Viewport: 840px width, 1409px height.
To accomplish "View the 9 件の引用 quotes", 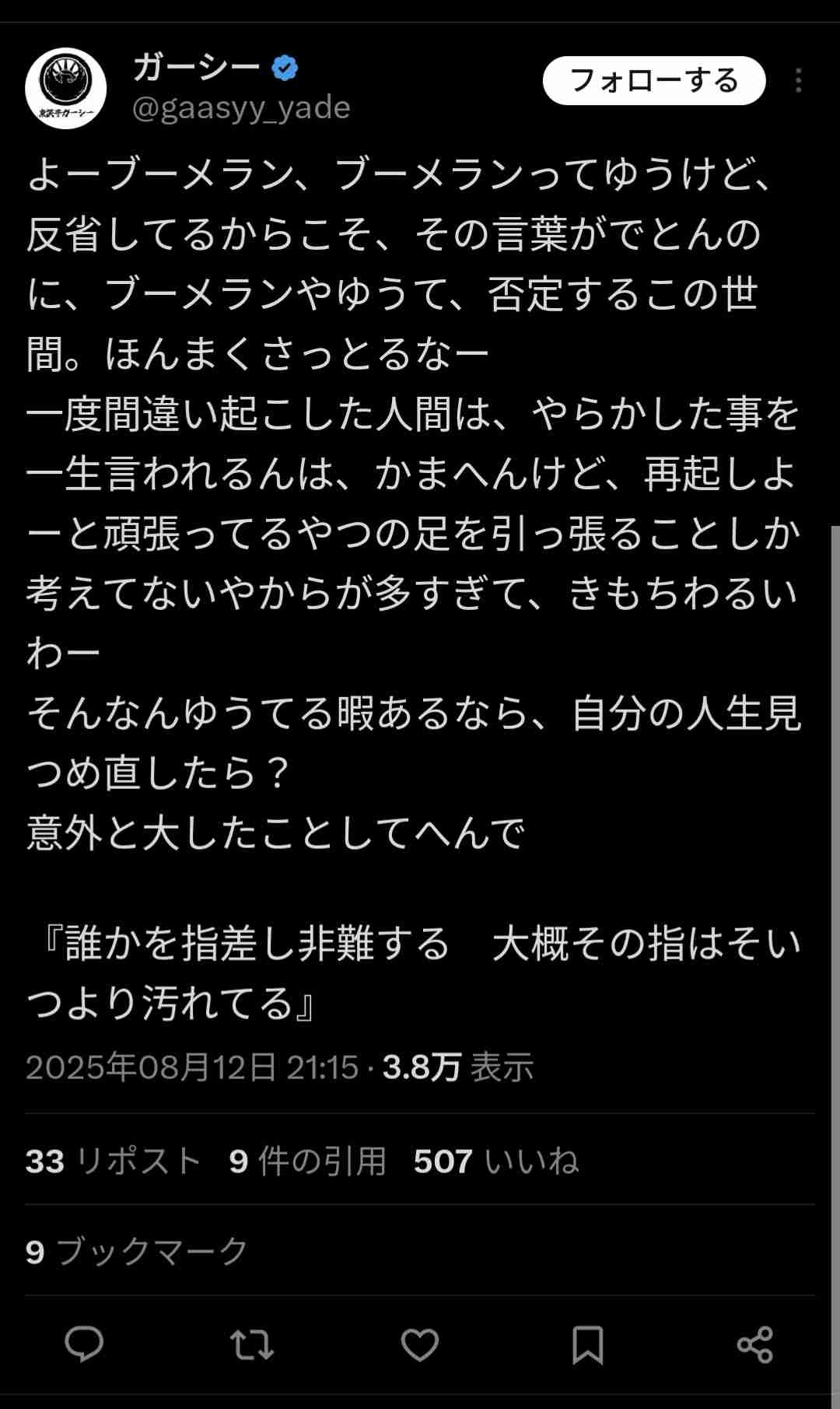I will [307, 1161].
